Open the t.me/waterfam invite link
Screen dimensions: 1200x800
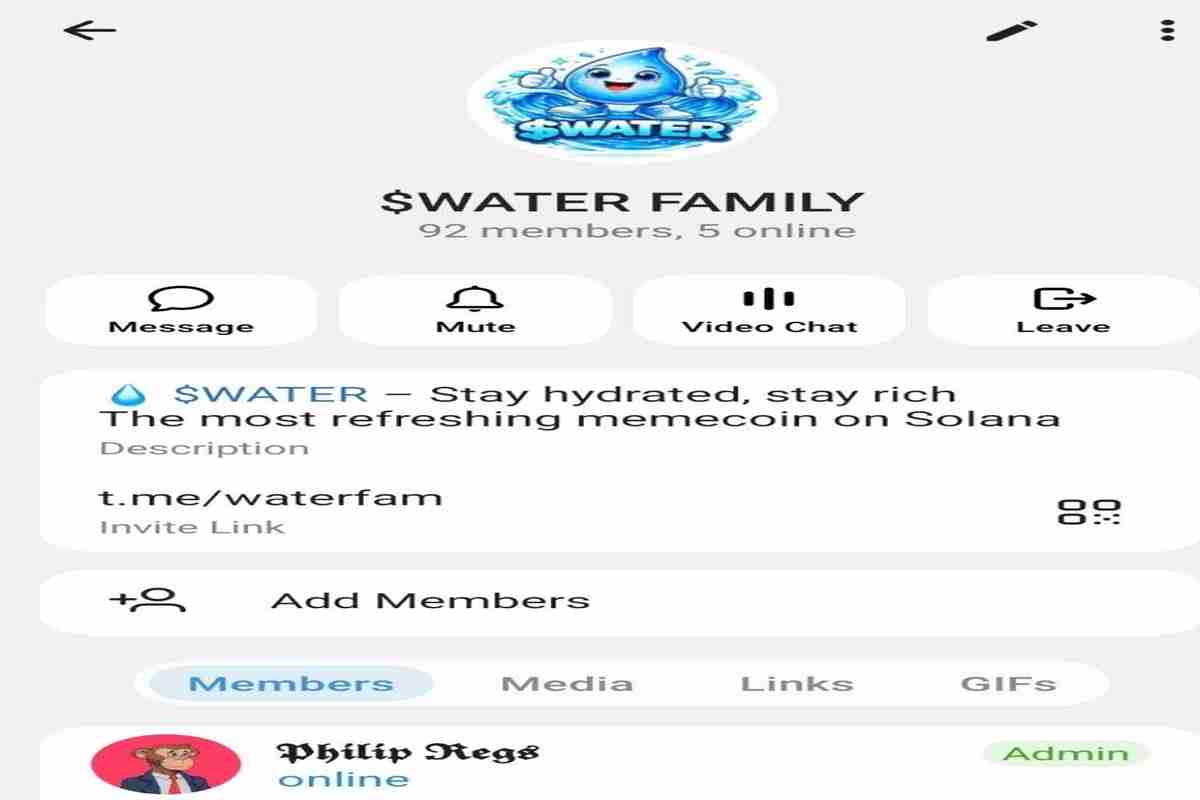271,497
